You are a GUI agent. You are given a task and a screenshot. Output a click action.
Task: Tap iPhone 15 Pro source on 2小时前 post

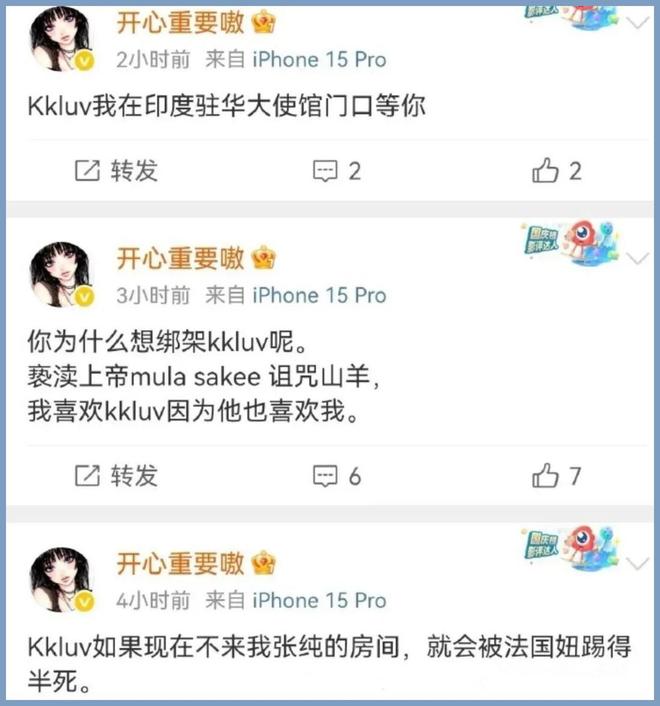pos(318,60)
